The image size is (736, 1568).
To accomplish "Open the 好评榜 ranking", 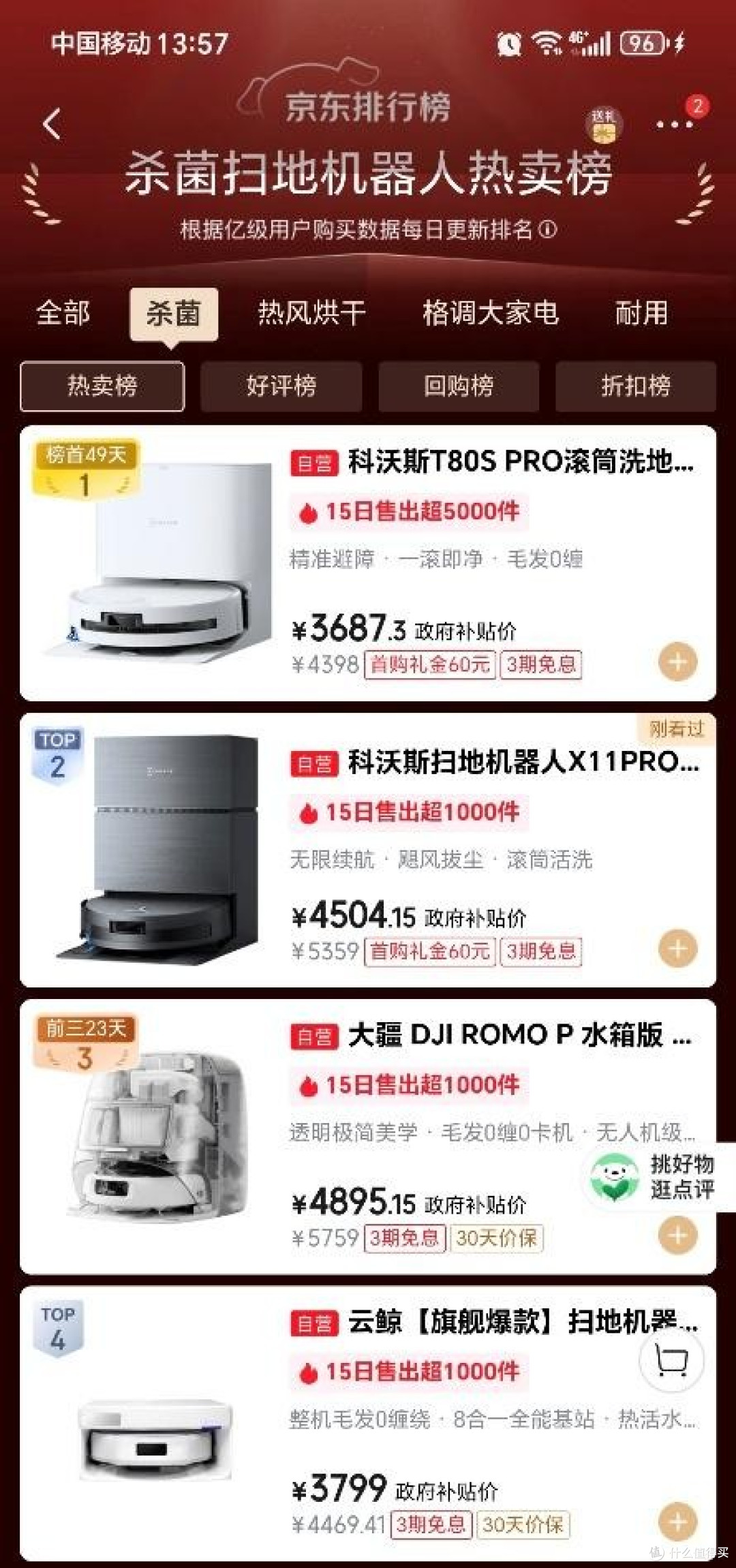I will 281,386.
